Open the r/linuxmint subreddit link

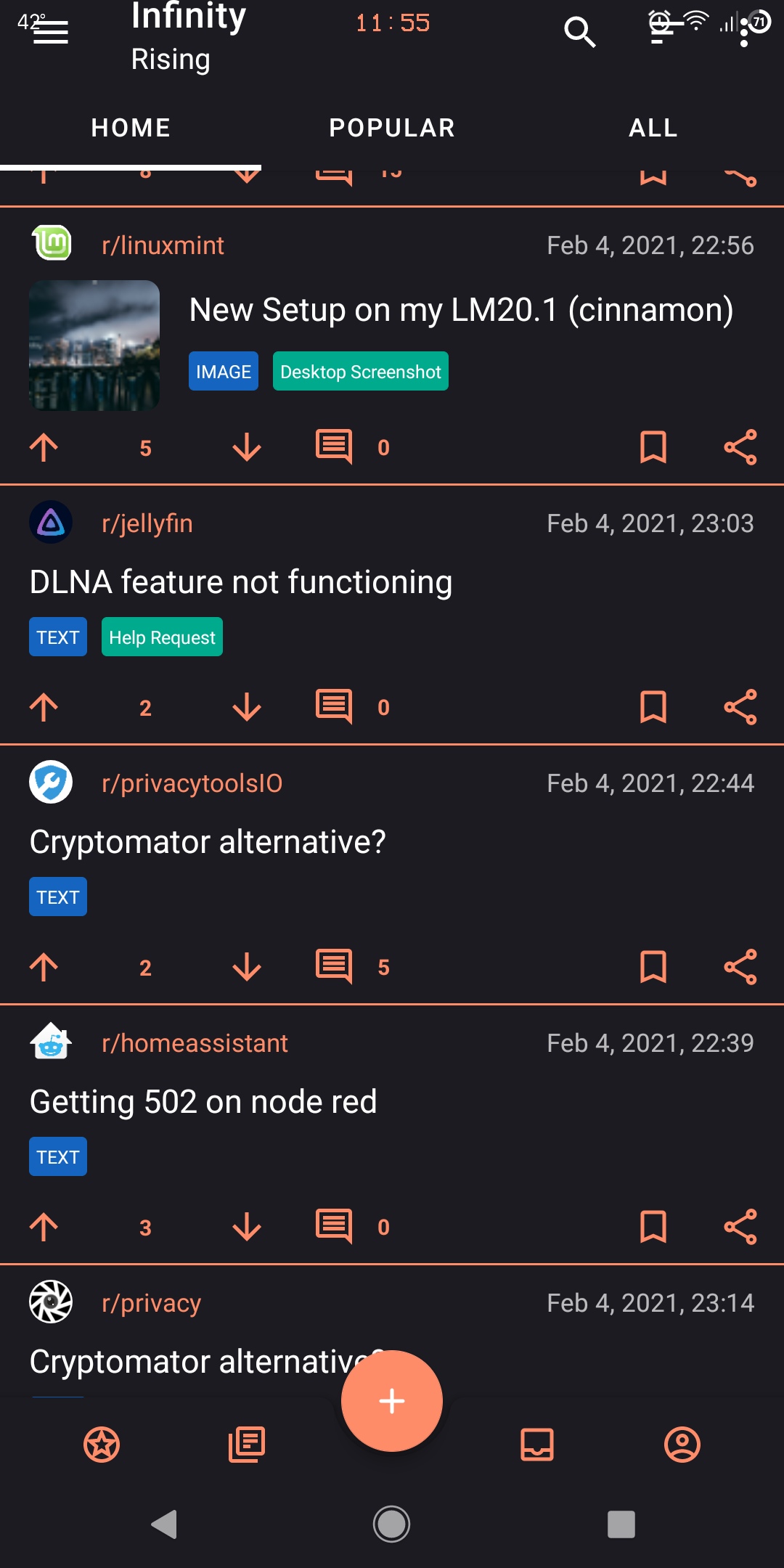coord(163,245)
